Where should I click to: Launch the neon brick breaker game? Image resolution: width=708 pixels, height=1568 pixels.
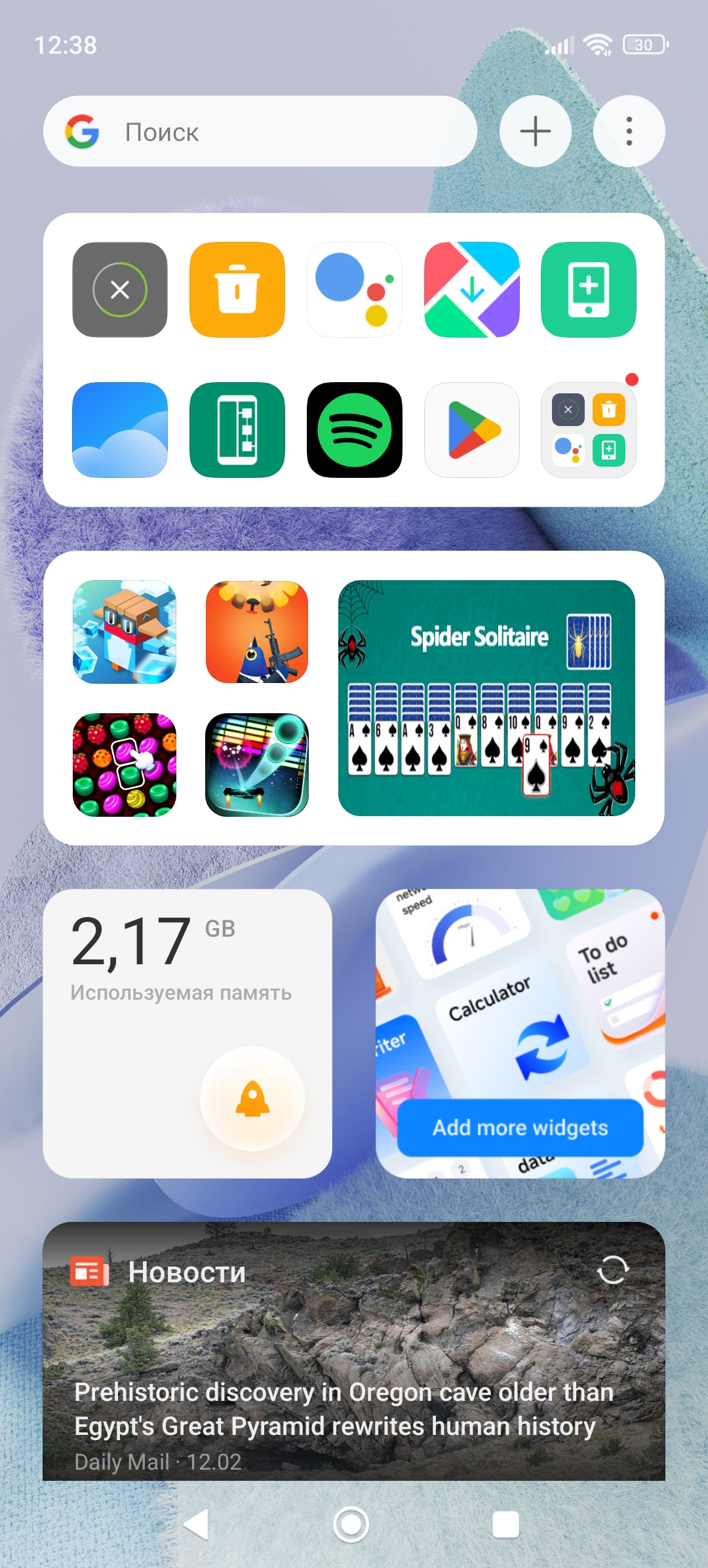coord(257,764)
